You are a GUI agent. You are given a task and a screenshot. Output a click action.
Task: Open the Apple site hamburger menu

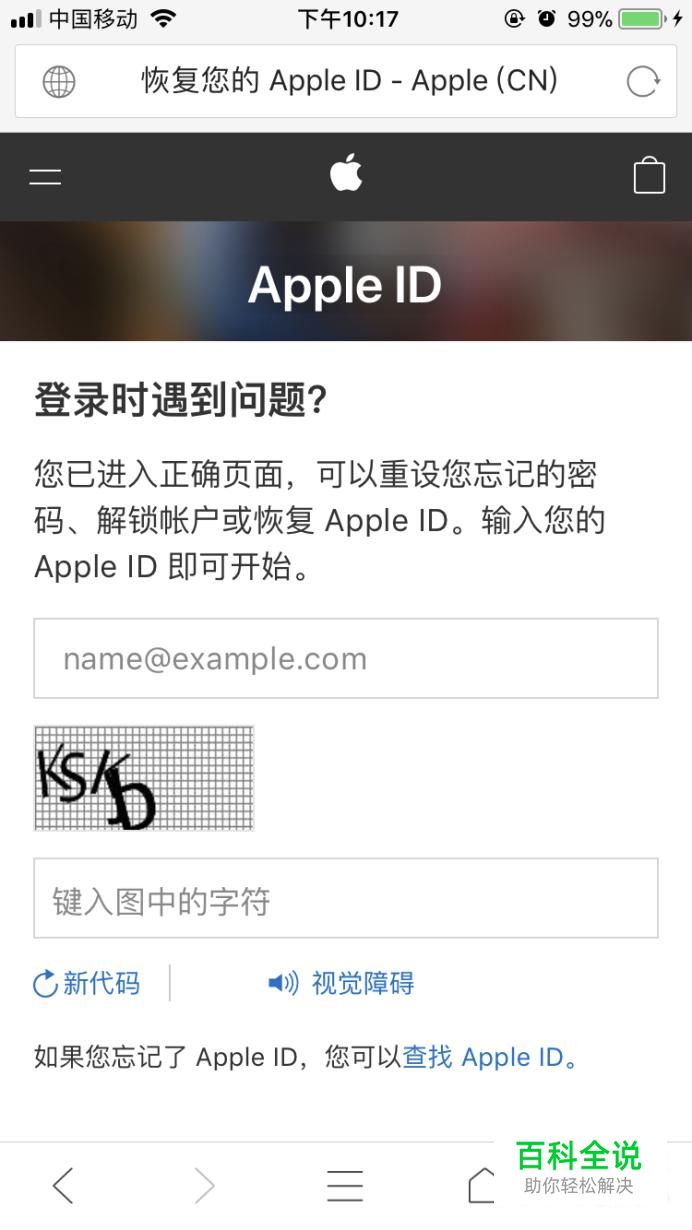click(45, 177)
